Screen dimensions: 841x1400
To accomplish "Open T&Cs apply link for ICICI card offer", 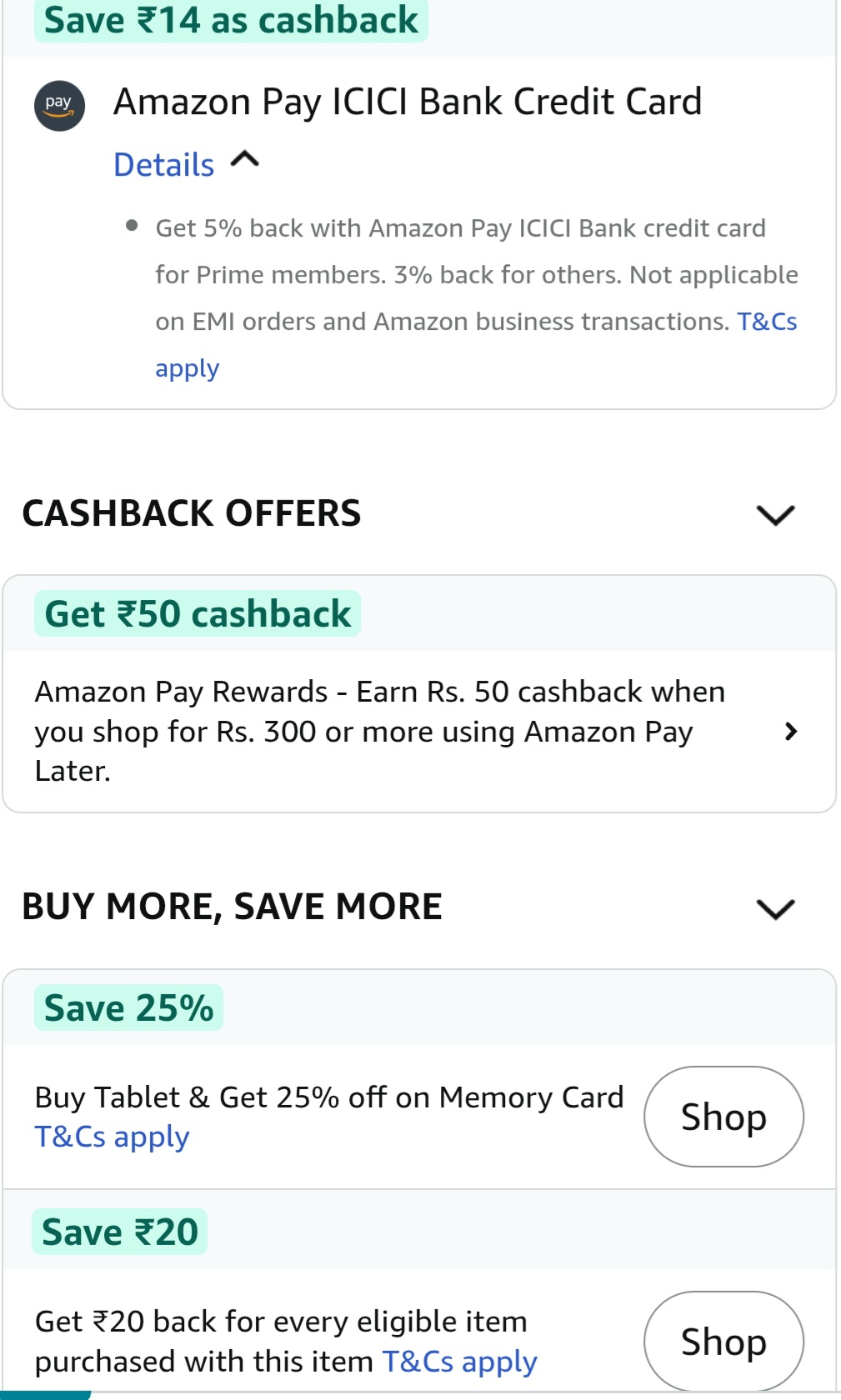I will pos(766,322).
